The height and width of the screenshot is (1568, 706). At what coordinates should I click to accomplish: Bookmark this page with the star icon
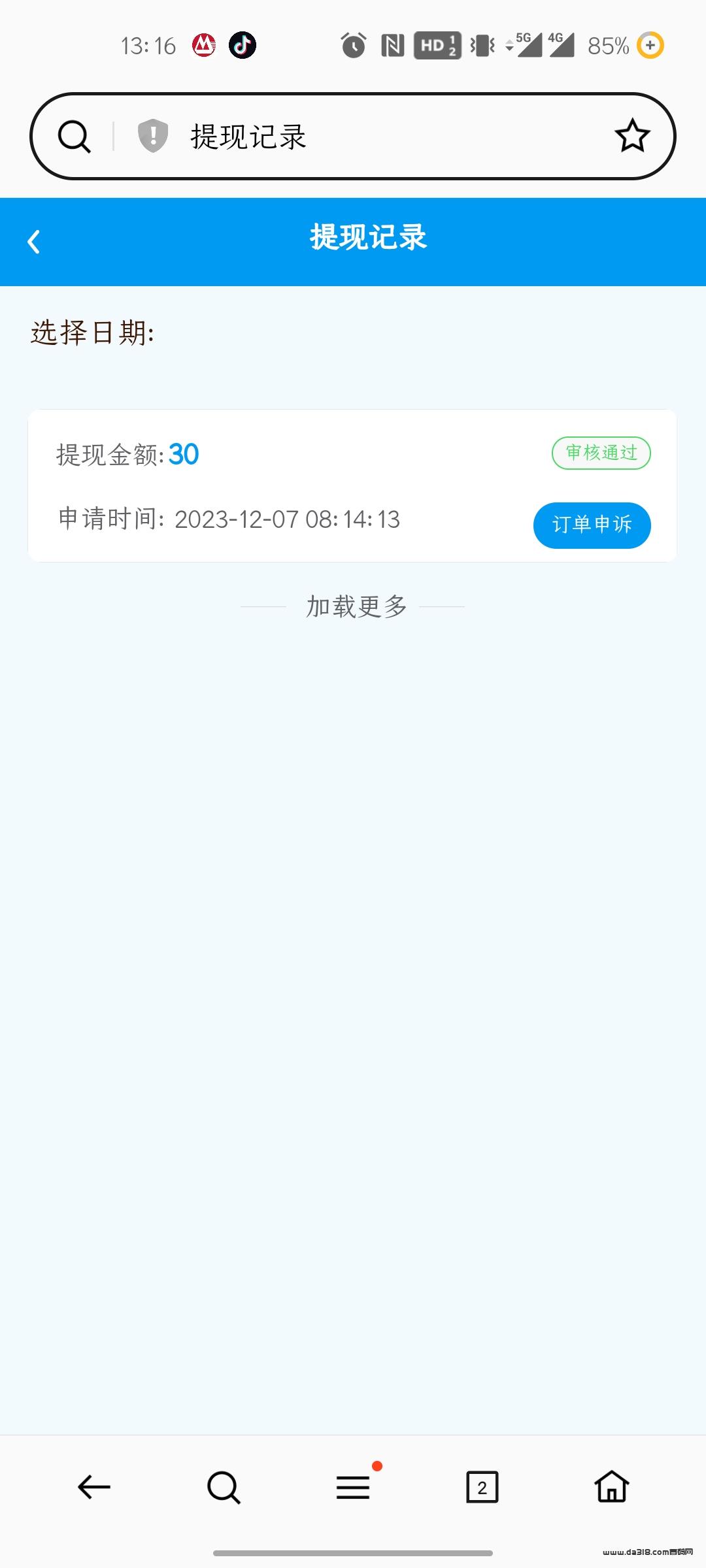632,135
